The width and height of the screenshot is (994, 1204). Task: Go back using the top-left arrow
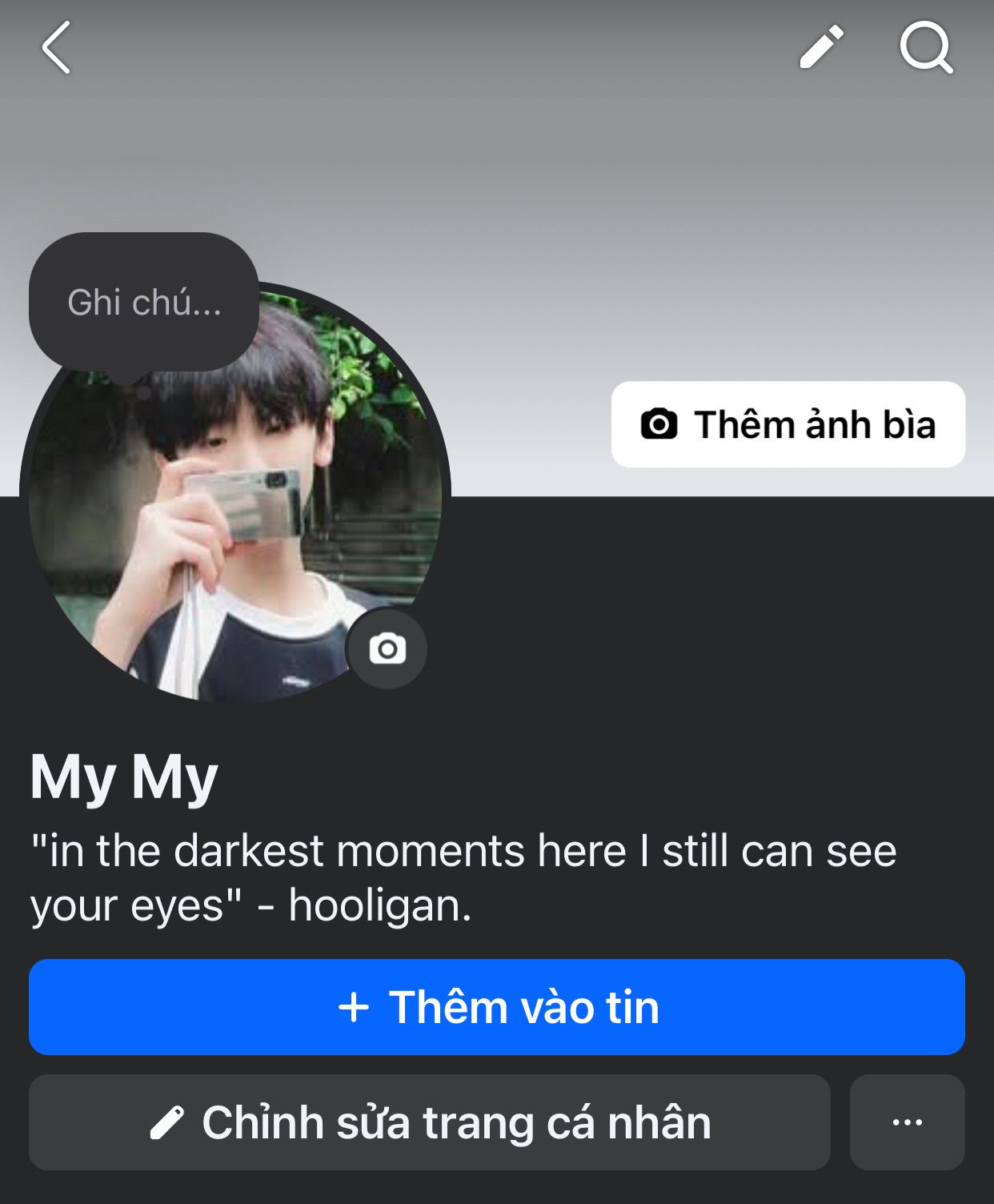coord(56,48)
